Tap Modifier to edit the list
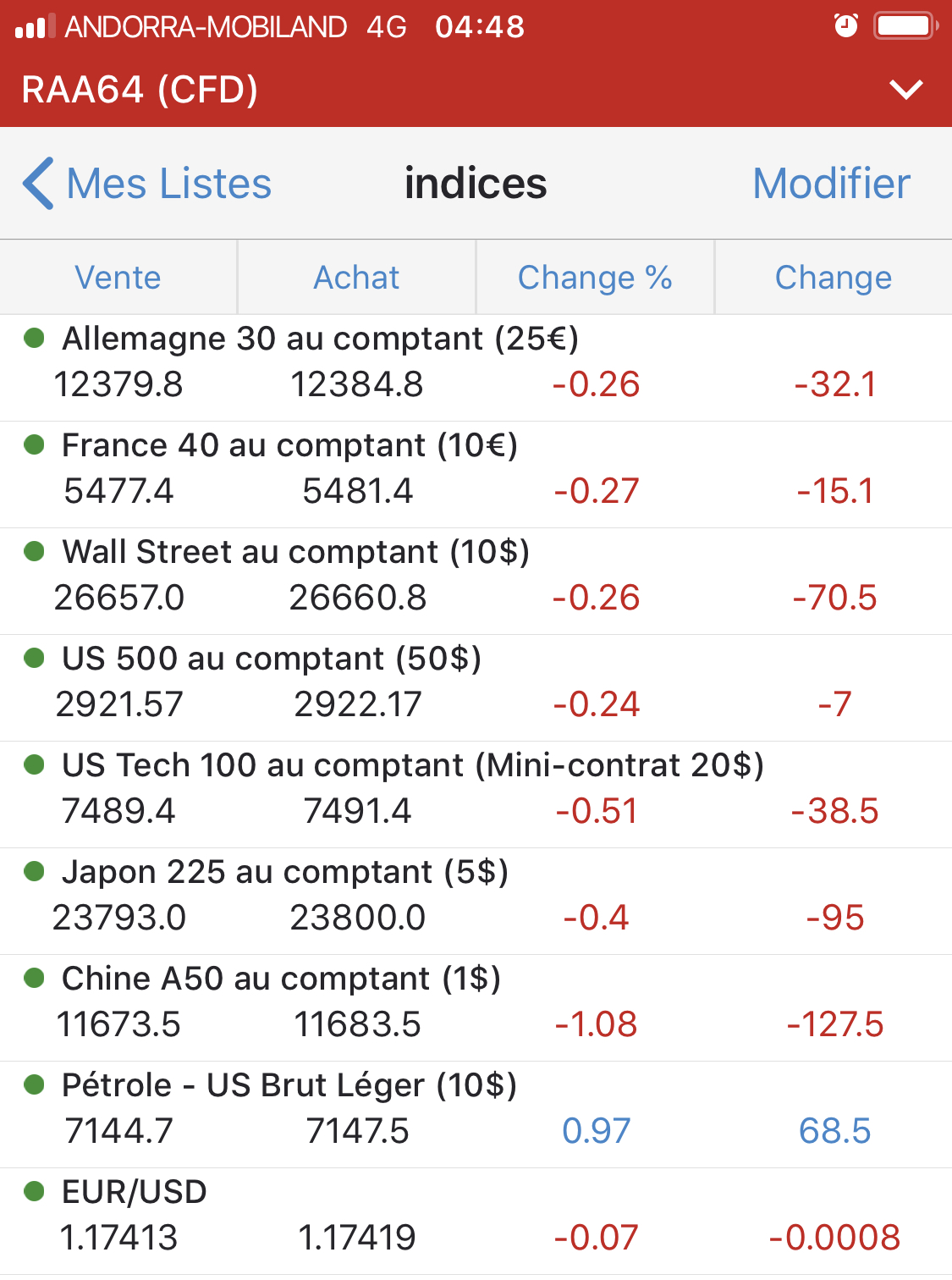This screenshot has width=952, height=1280. [x=831, y=184]
